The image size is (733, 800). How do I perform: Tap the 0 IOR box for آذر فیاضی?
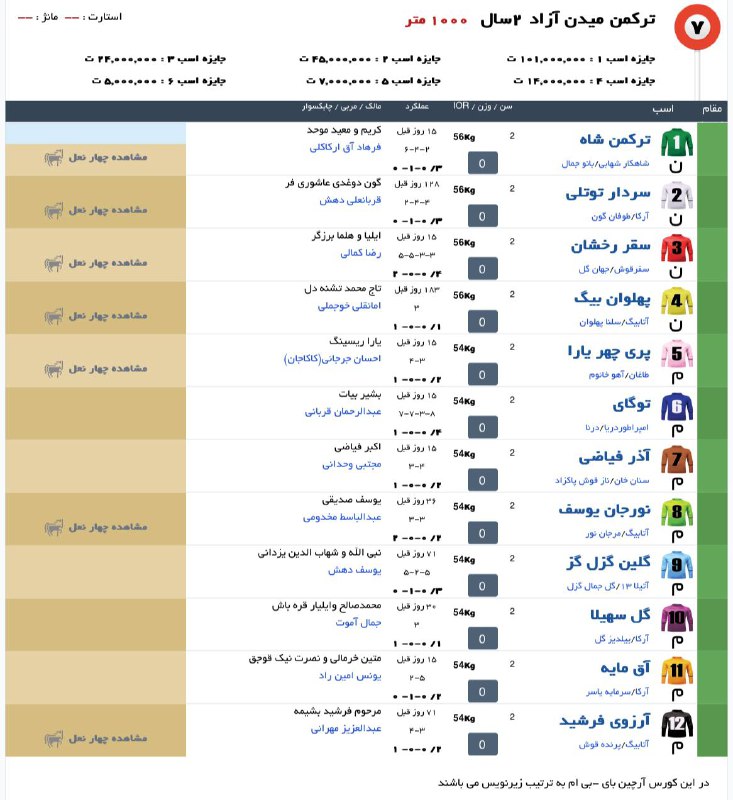[482, 479]
